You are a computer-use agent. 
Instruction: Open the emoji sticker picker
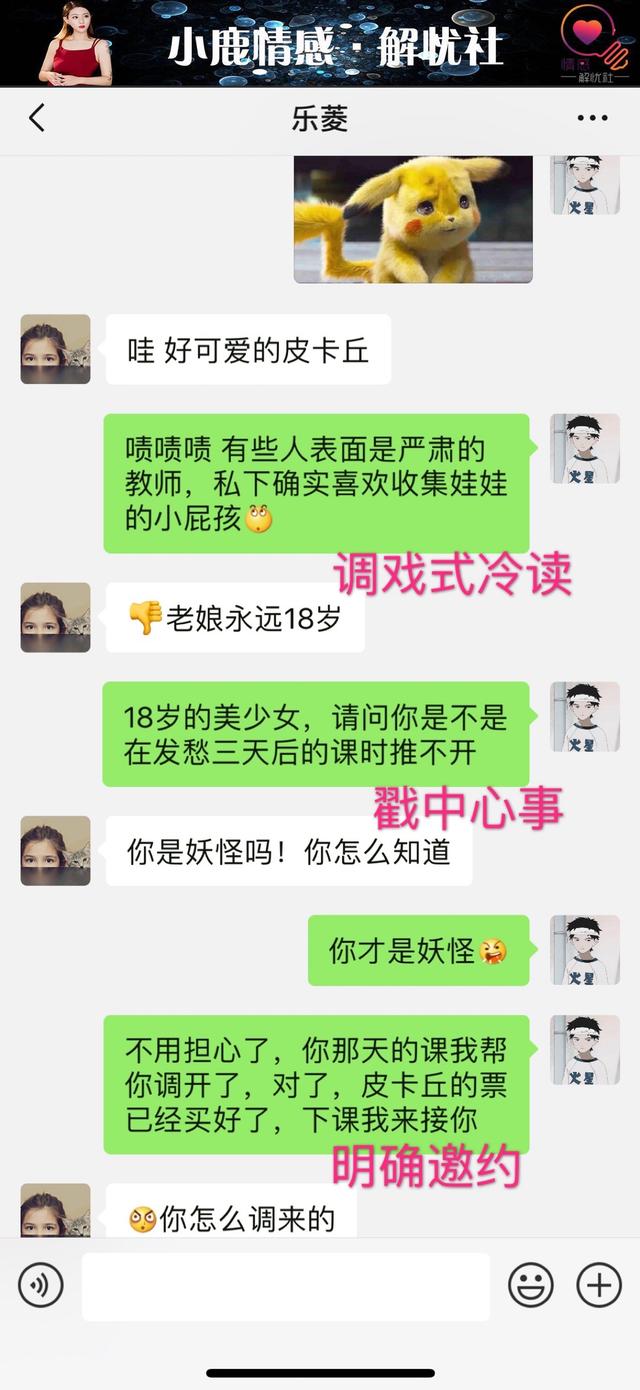tap(530, 1285)
